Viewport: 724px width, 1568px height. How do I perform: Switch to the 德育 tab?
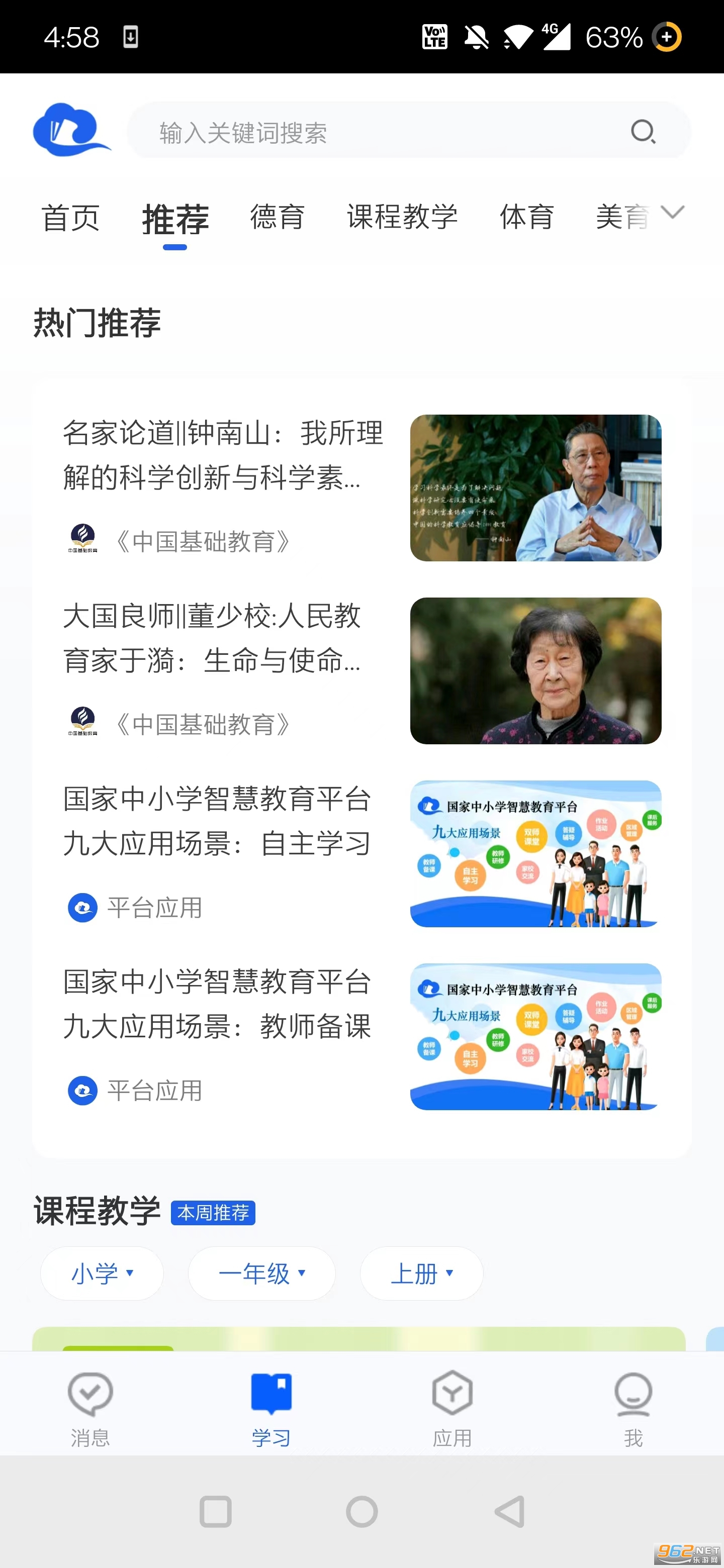pos(277,217)
